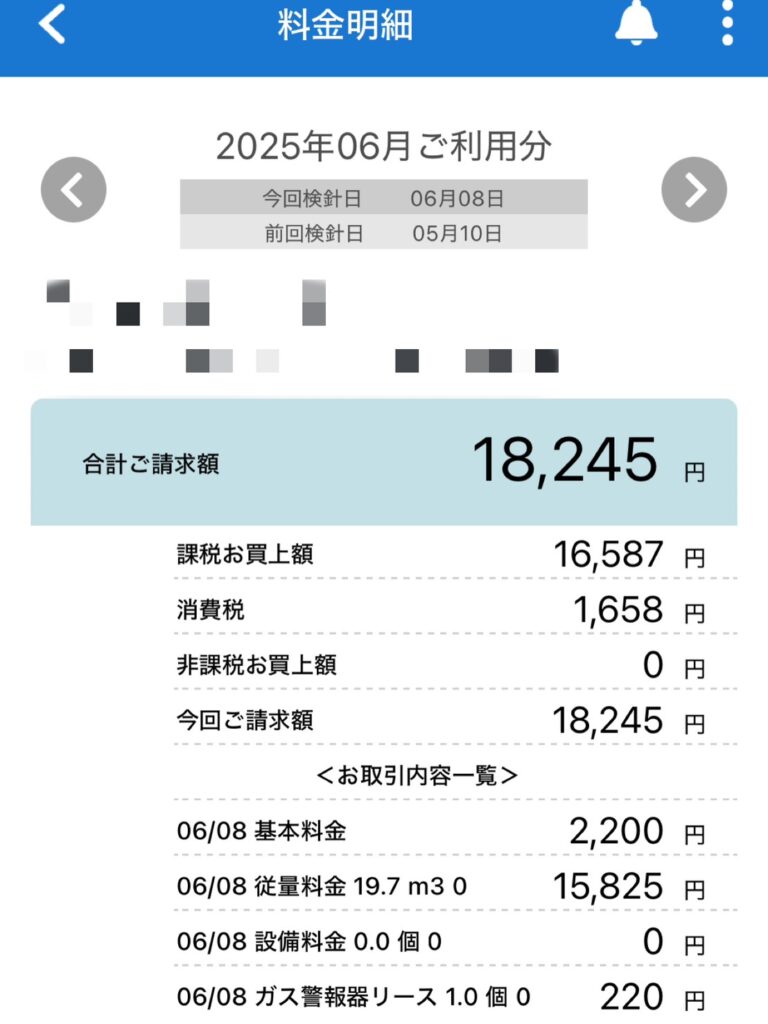
Task: Show the next month's billing statement
Action: [x=694, y=190]
